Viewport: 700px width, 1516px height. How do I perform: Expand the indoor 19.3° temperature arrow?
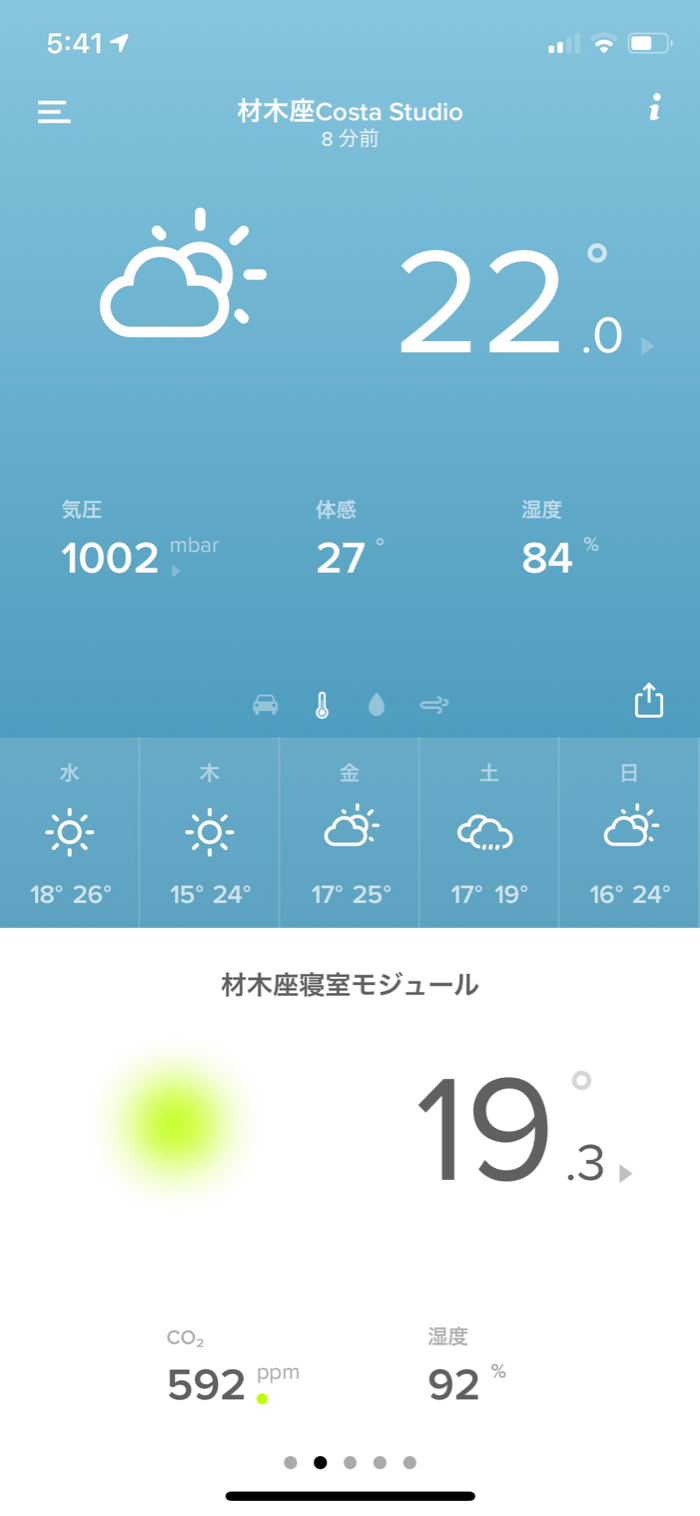click(626, 1173)
